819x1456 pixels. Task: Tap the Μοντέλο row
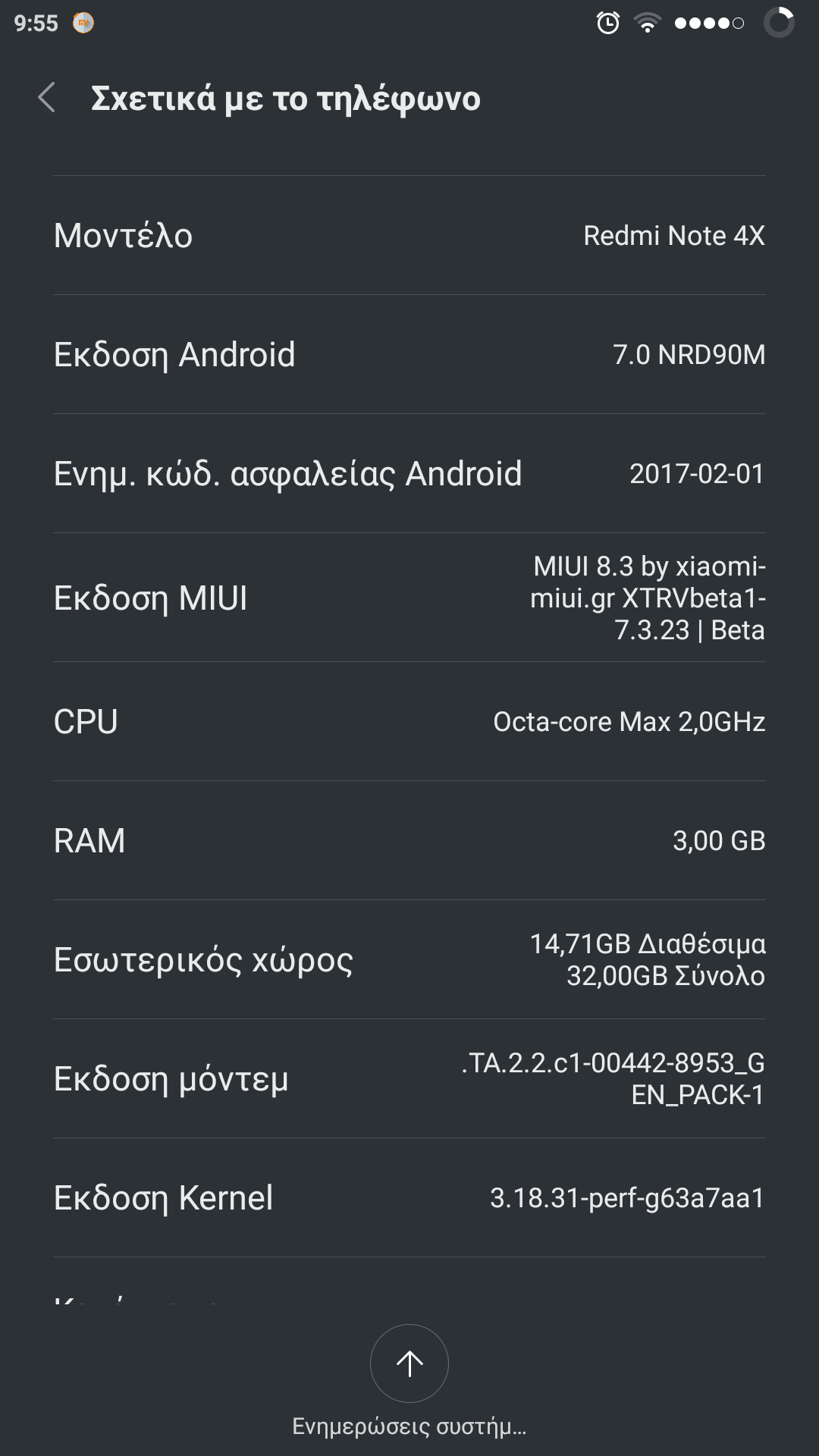(x=409, y=235)
